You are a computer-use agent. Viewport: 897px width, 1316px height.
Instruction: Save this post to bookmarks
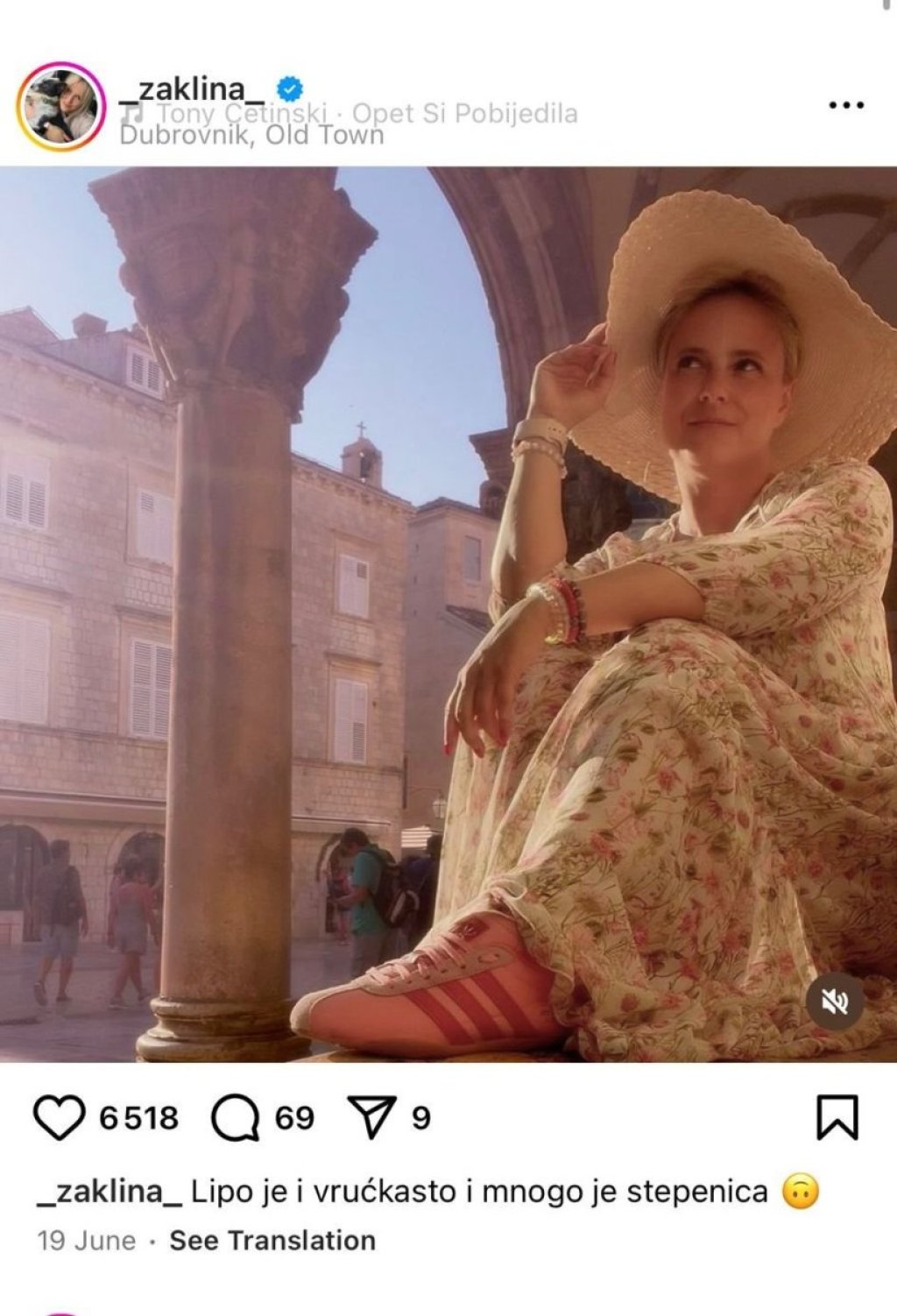click(837, 1118)
